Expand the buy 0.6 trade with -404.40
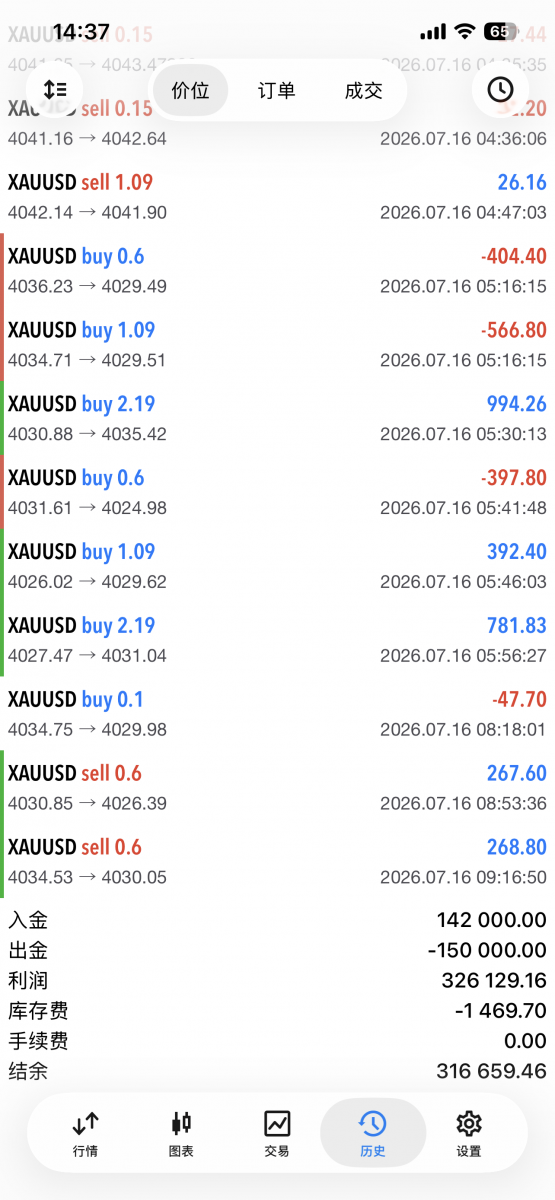555x1200 pixels. click(277, 271)
